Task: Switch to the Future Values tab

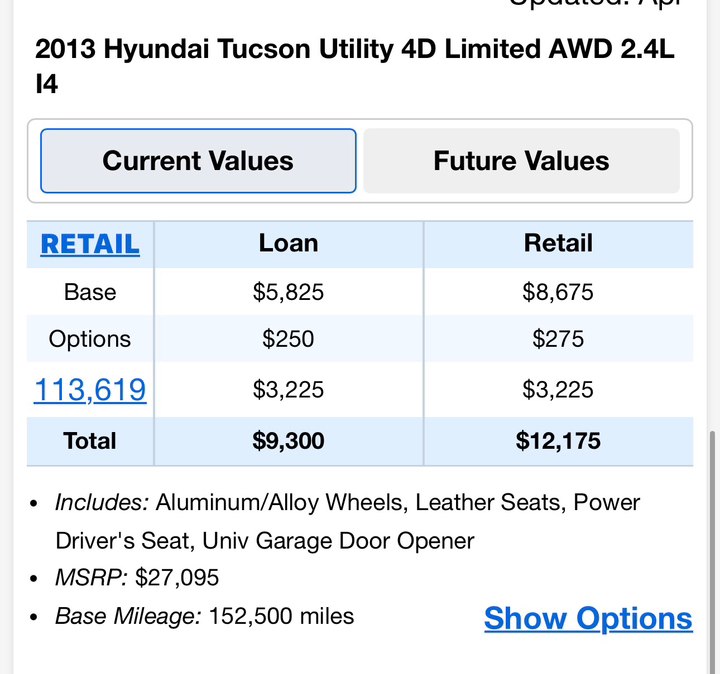Action: coord(521,161)
